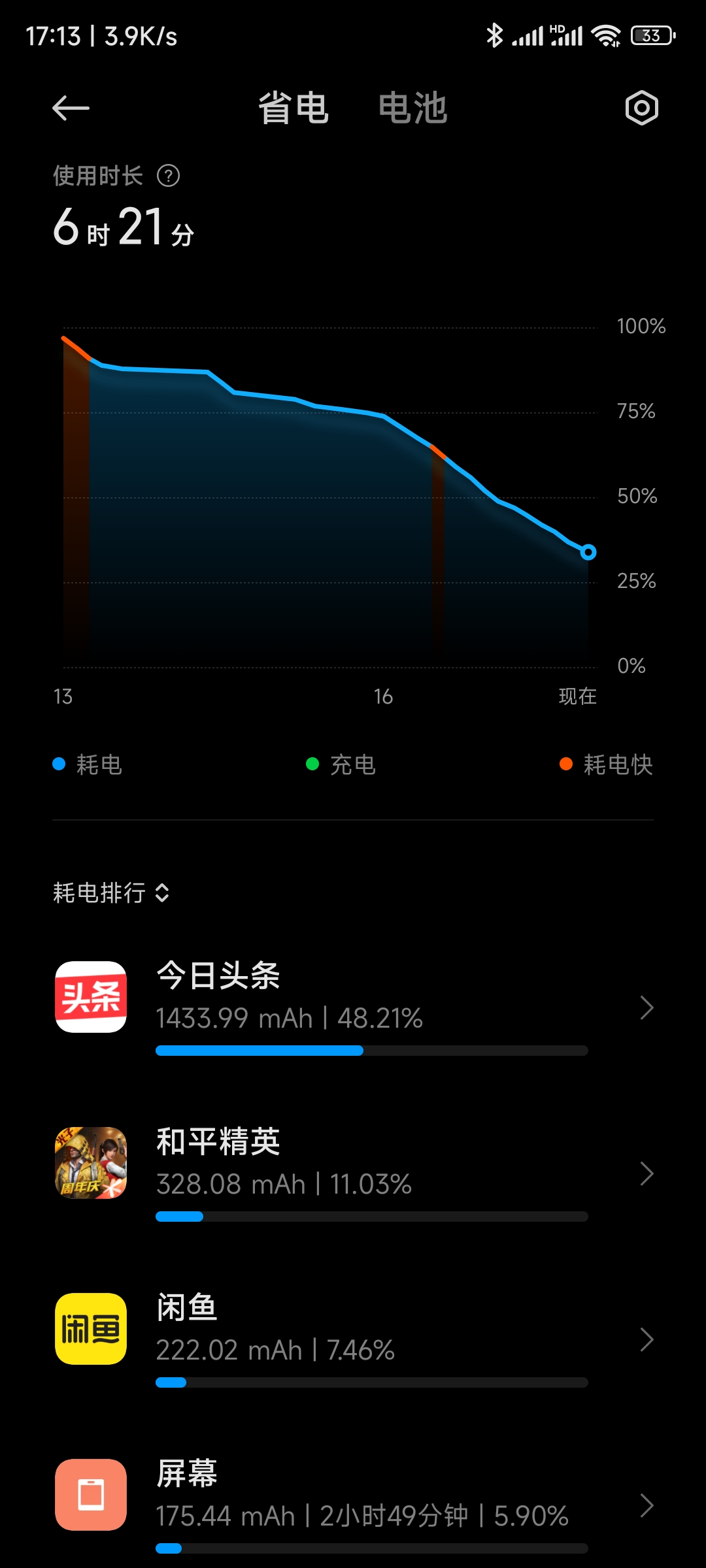Image resolution: width=706 pixels, height=1568 pixels.
Task: Select the 省电 tab
Action: point(294,108)
